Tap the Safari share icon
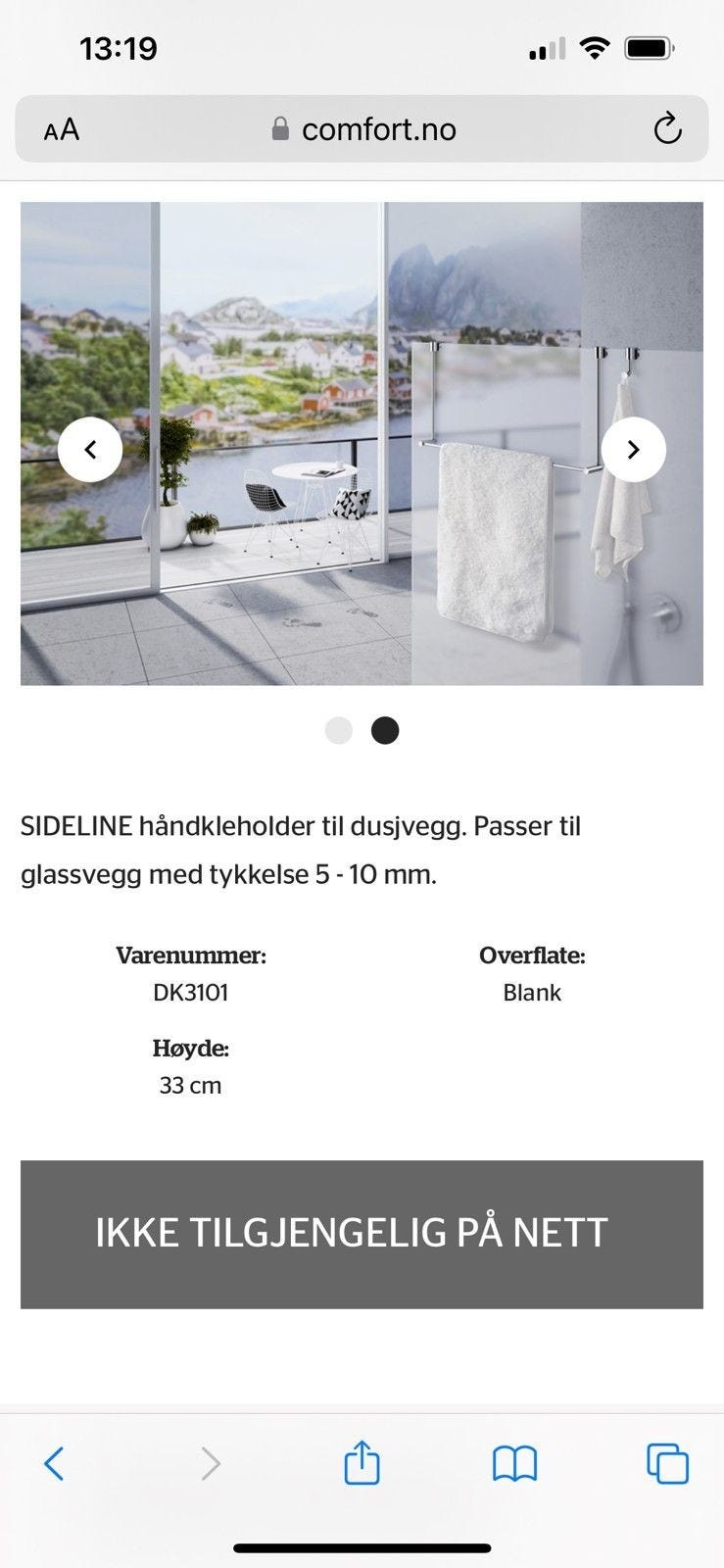The image size is (724, 1568). [x=362, y=1464]
